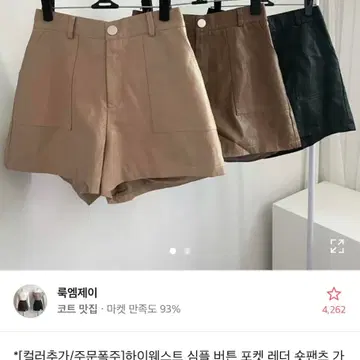The width and height of the screenshot is (360, 360).
Task: Open the shorts product photo
Action: (180, 135)
